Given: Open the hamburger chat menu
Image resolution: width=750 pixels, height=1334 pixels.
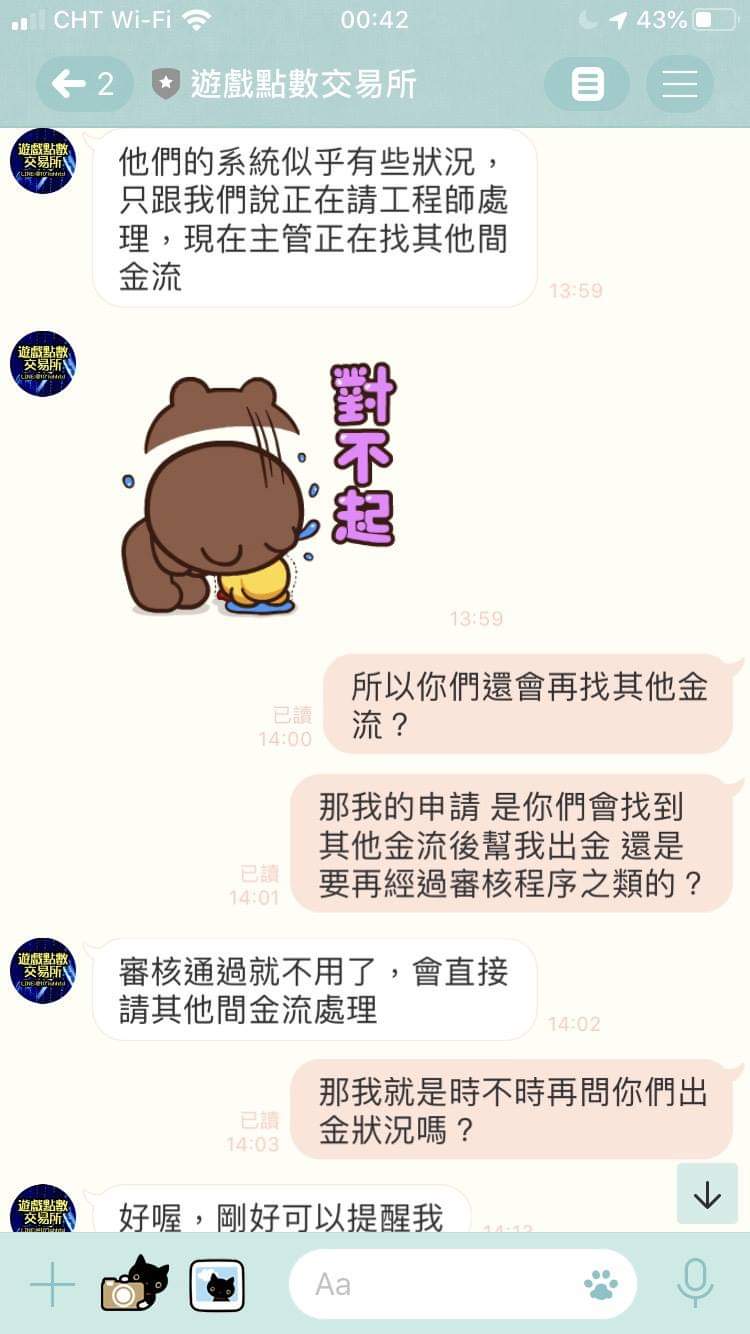Looking at the screenshot, I should click(679, 84).
